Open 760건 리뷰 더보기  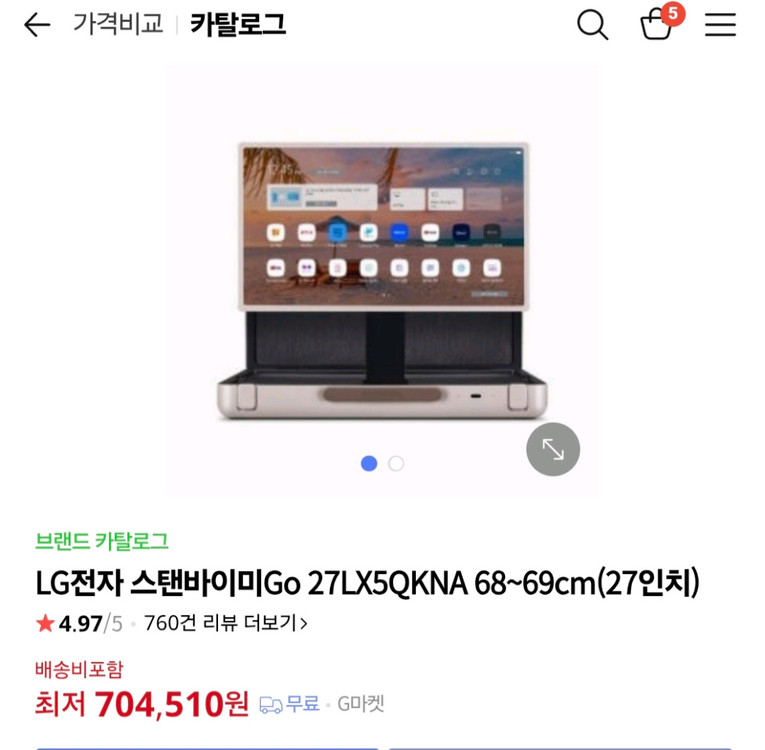click(x=225, y=623)
